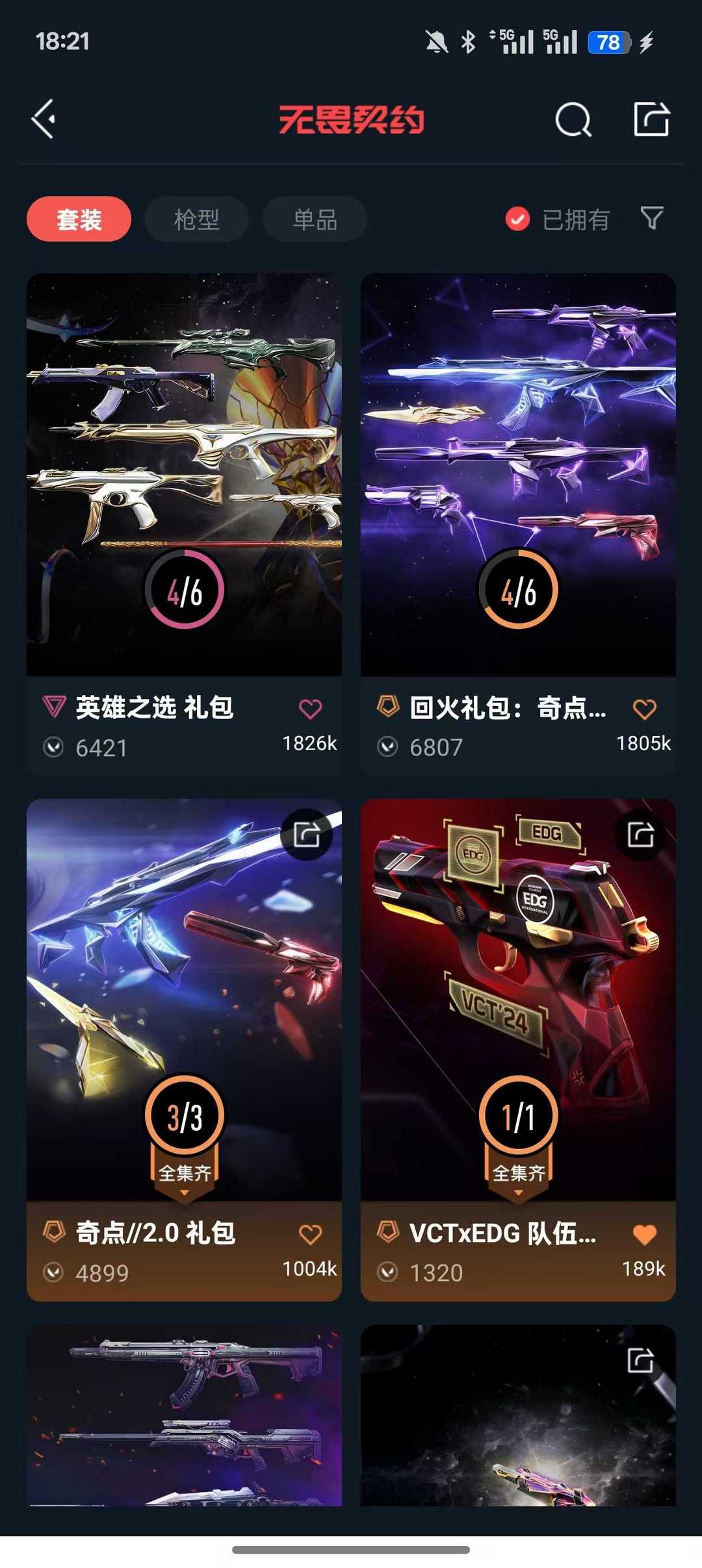The image size is (702, 1568).
Task: Unfavorite the VCTxEDG 队伍 bundle
Action: (x=647, y=1235)
